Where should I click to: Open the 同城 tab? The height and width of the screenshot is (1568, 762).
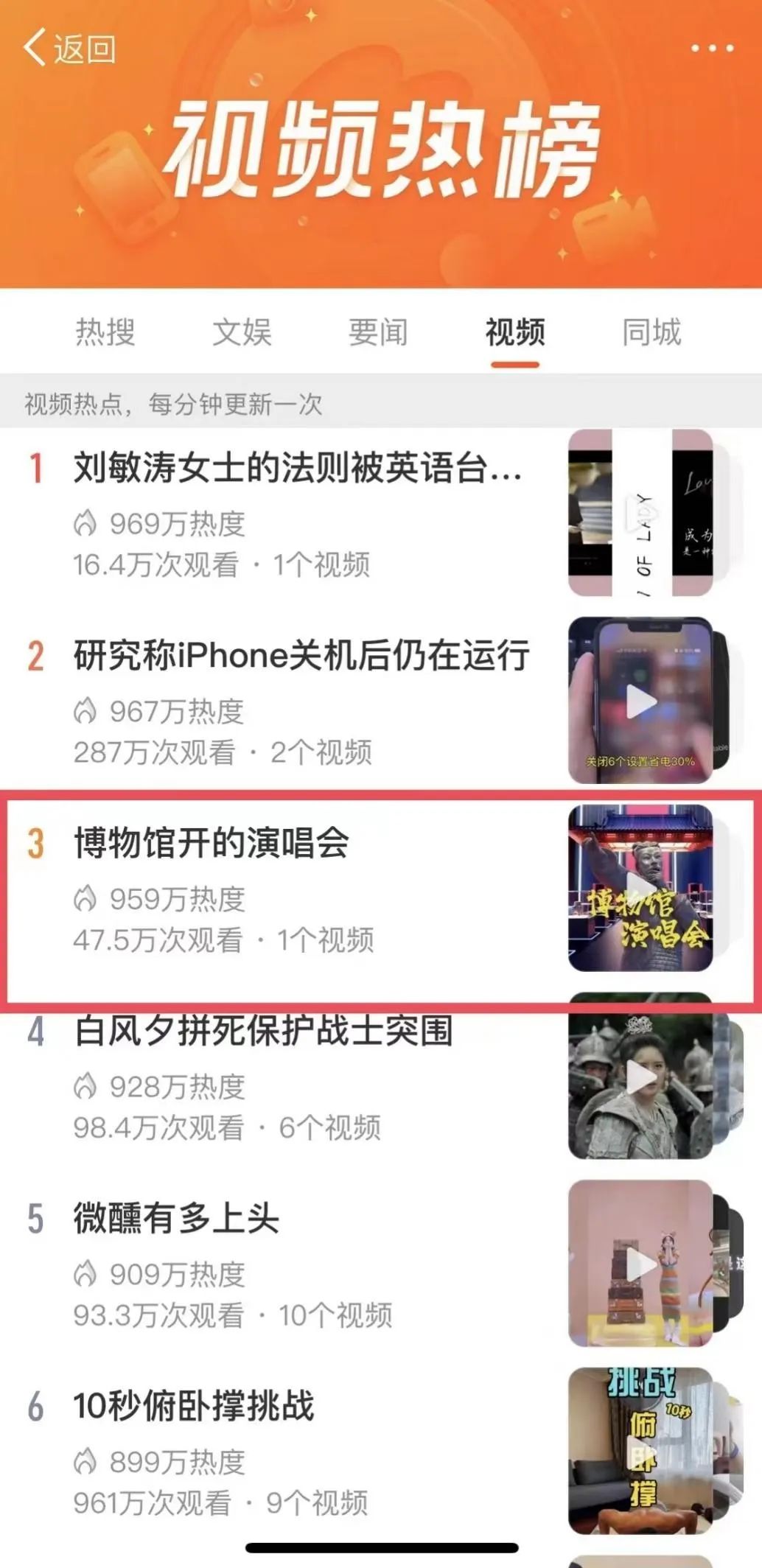pos(651,332)
